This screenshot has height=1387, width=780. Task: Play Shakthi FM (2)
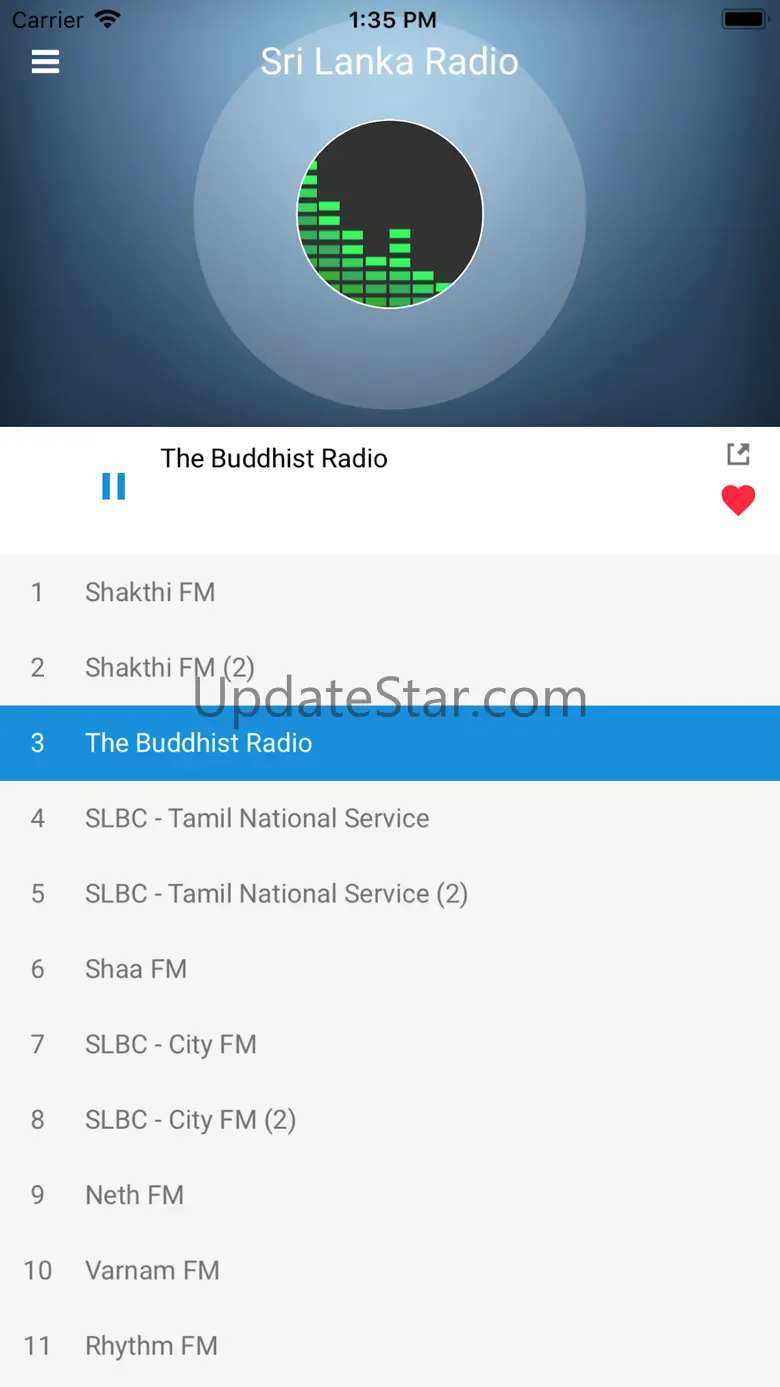[x=390, y=667]
